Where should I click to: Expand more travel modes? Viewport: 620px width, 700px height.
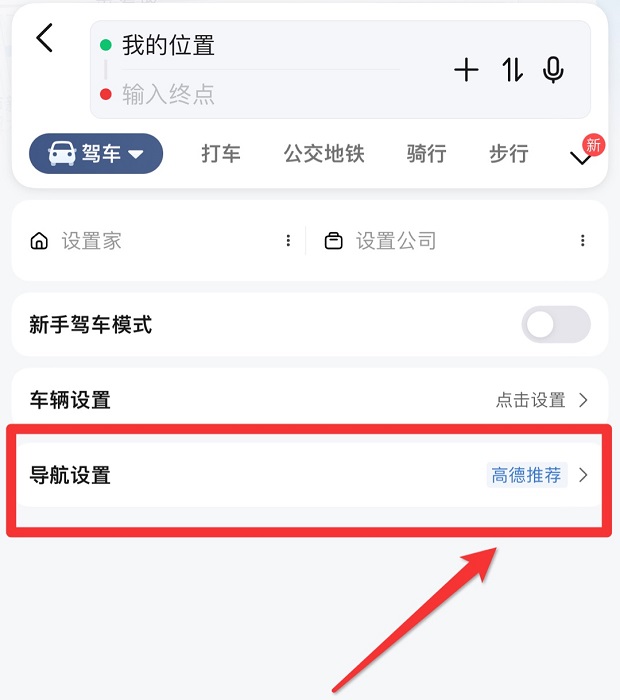point(581,157)
